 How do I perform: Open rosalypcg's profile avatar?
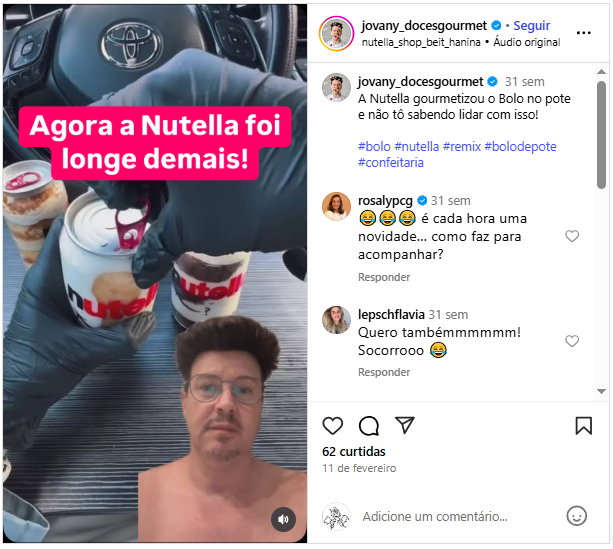tap(336, 206)
